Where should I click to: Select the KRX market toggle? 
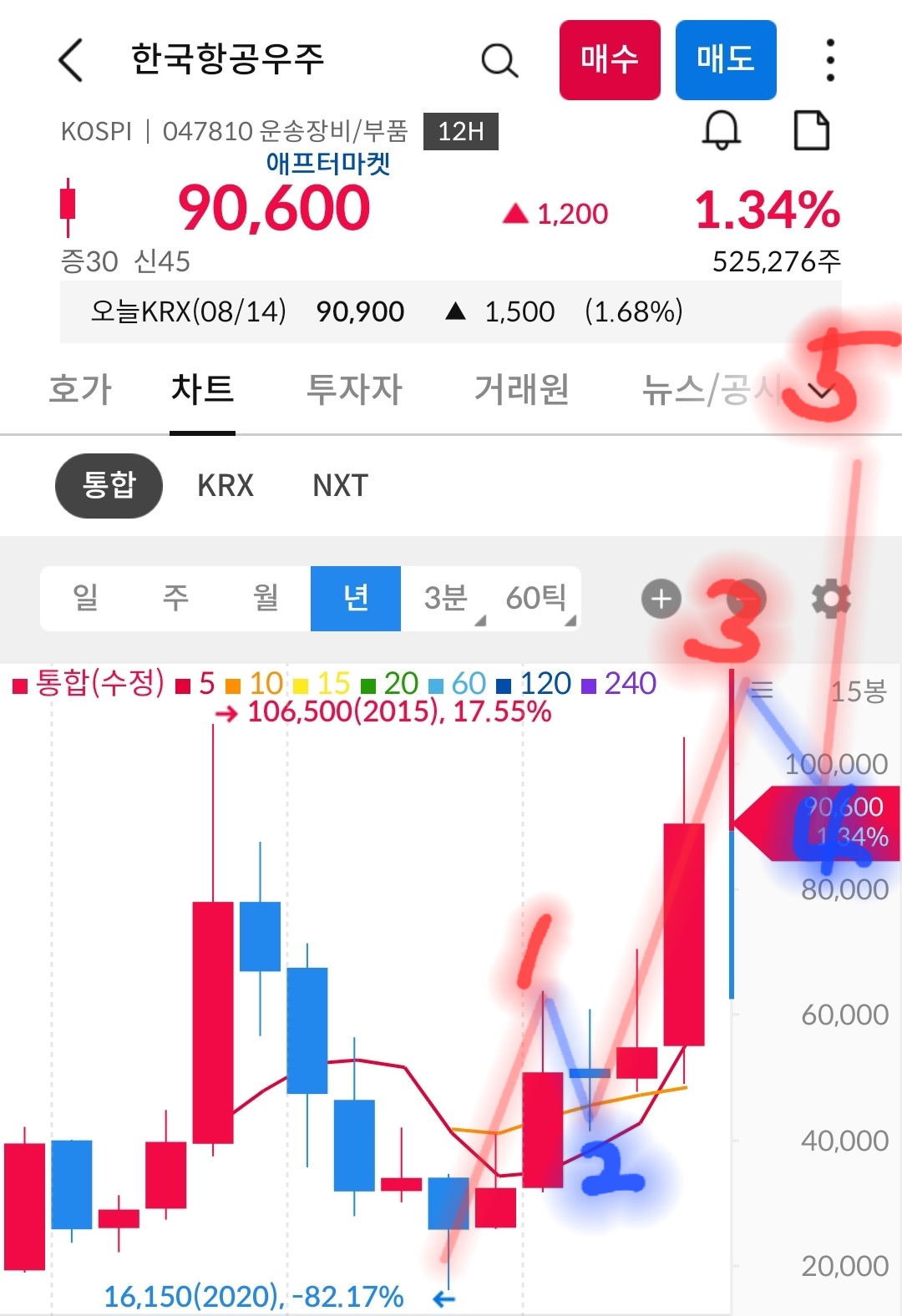(224, 485)
